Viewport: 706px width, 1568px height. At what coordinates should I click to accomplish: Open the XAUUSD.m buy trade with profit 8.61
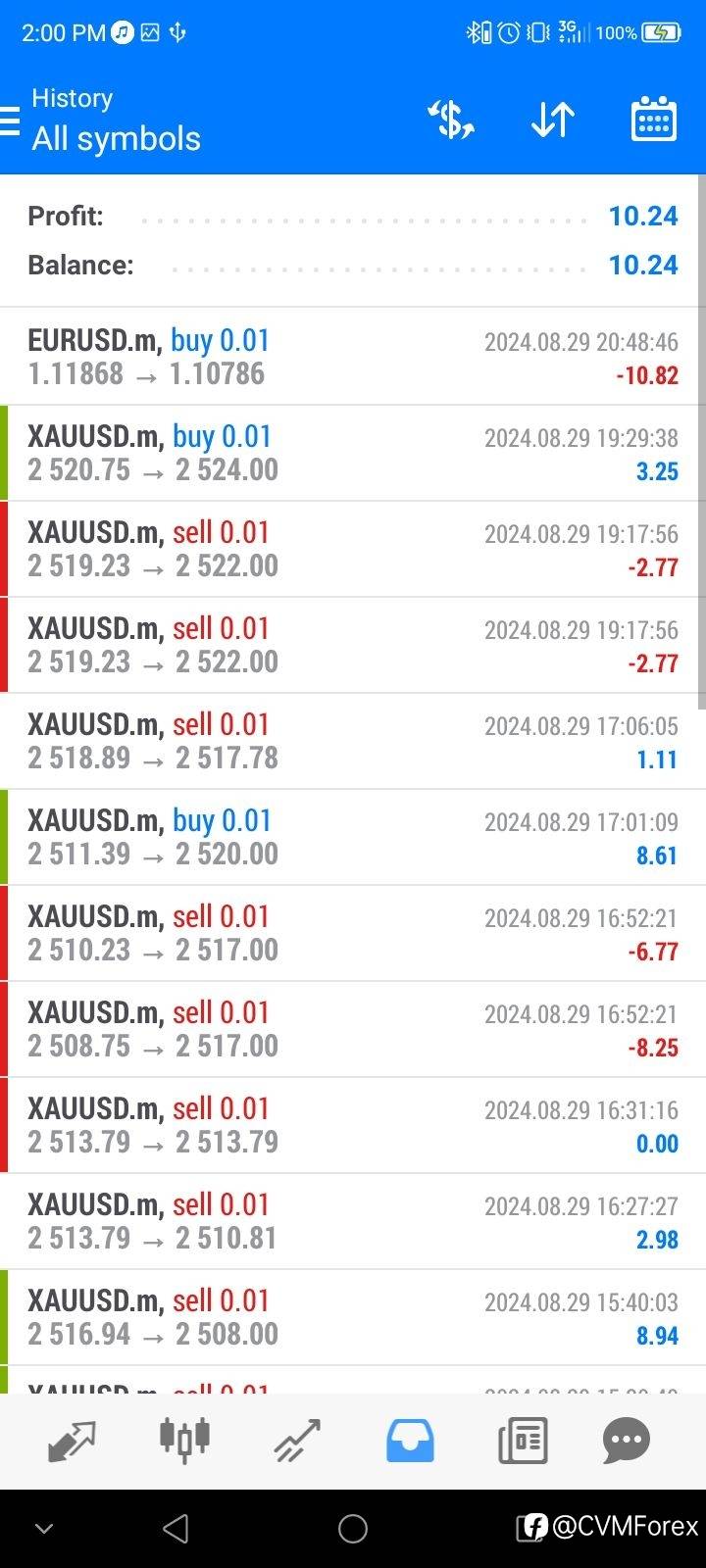point(353,837)
